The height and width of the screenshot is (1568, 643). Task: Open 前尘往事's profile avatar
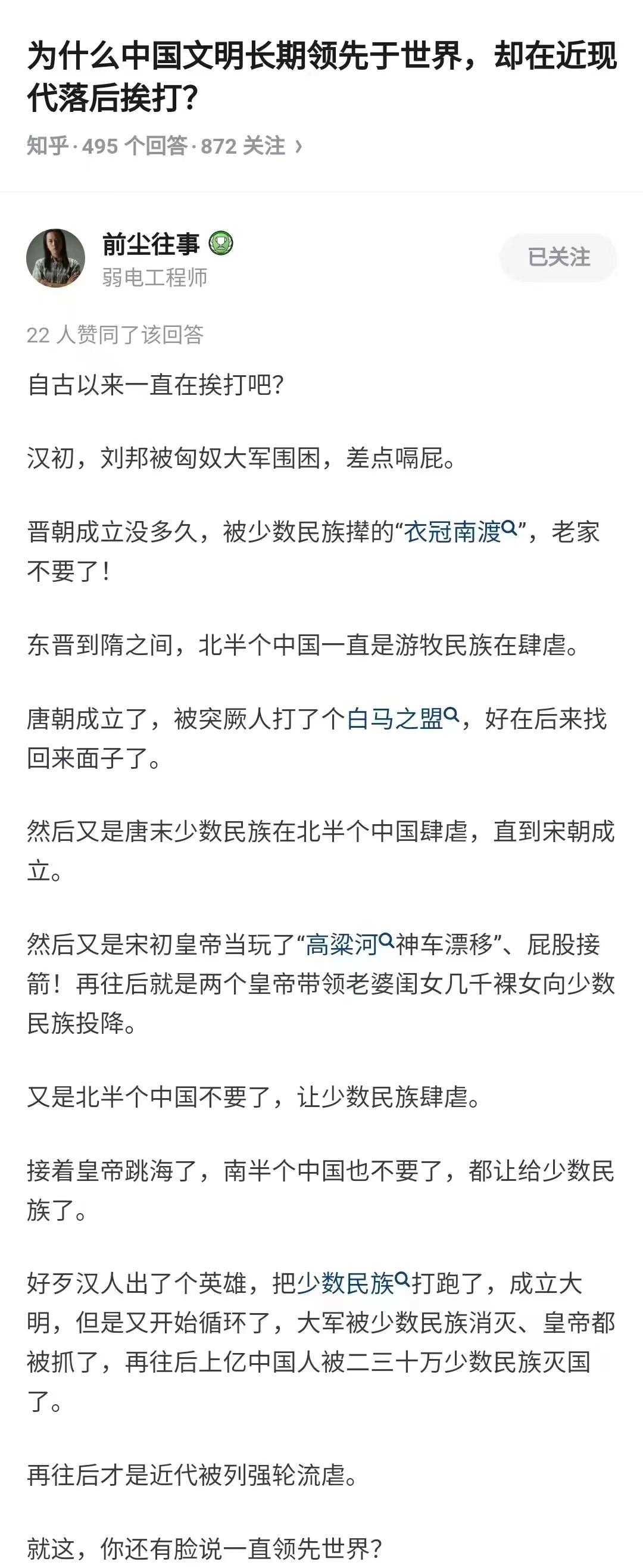55,258
